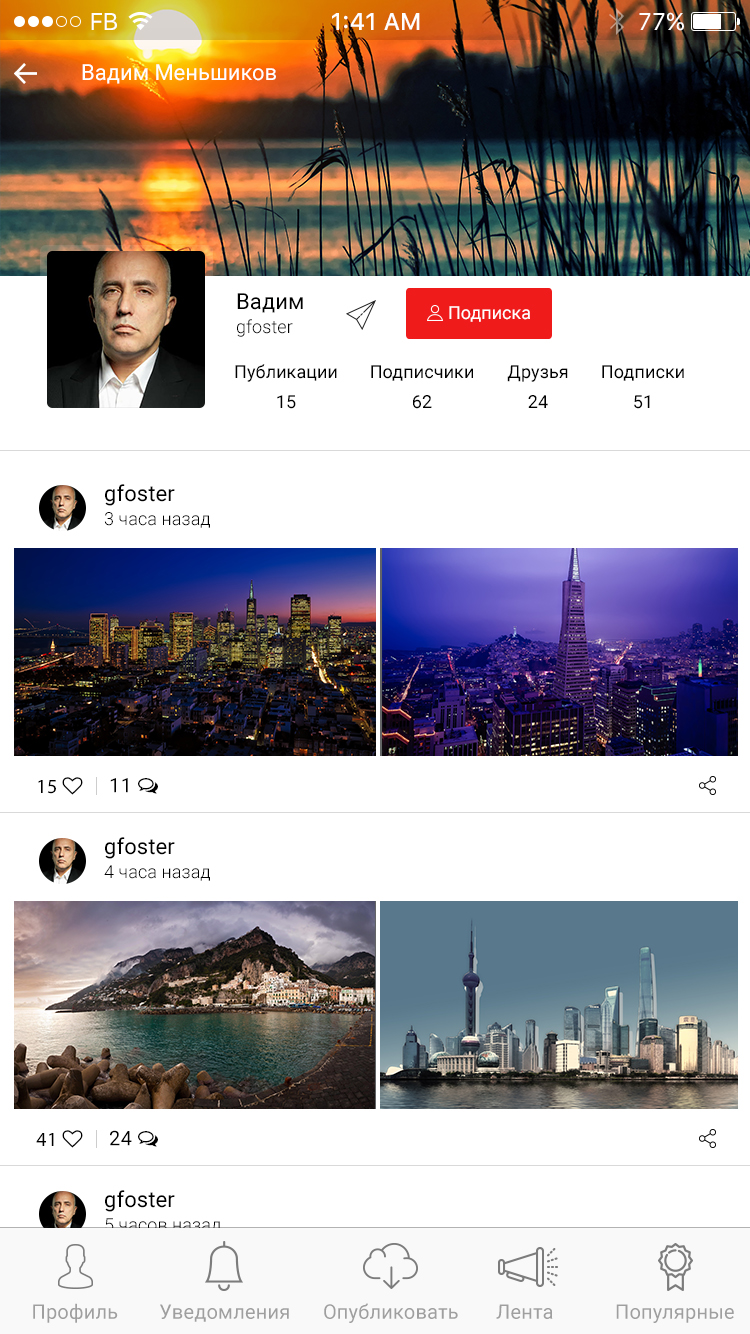View the Друзья list
This screenshot has width=750, height=1334.
click(538, 386)
